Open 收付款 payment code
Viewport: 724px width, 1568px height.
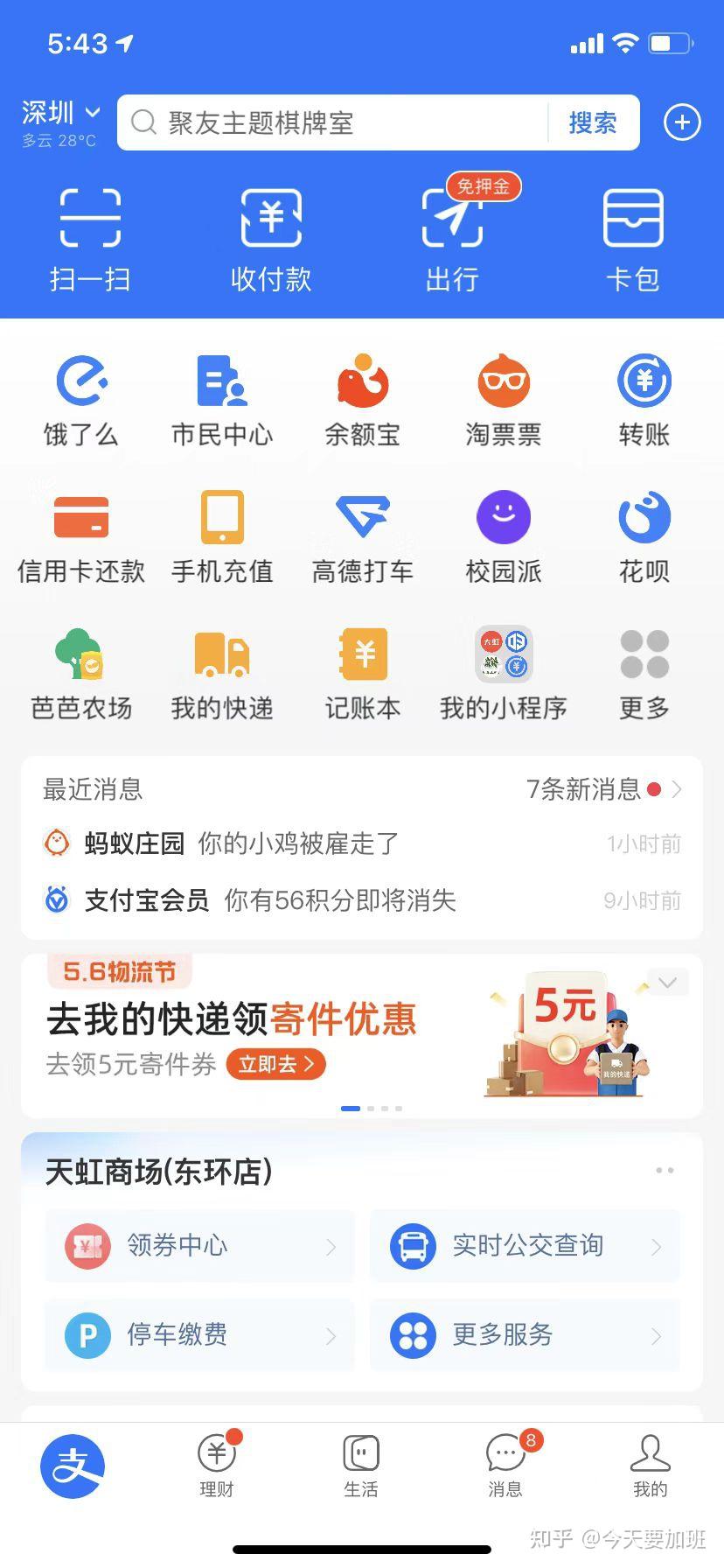tap(271, 236)
